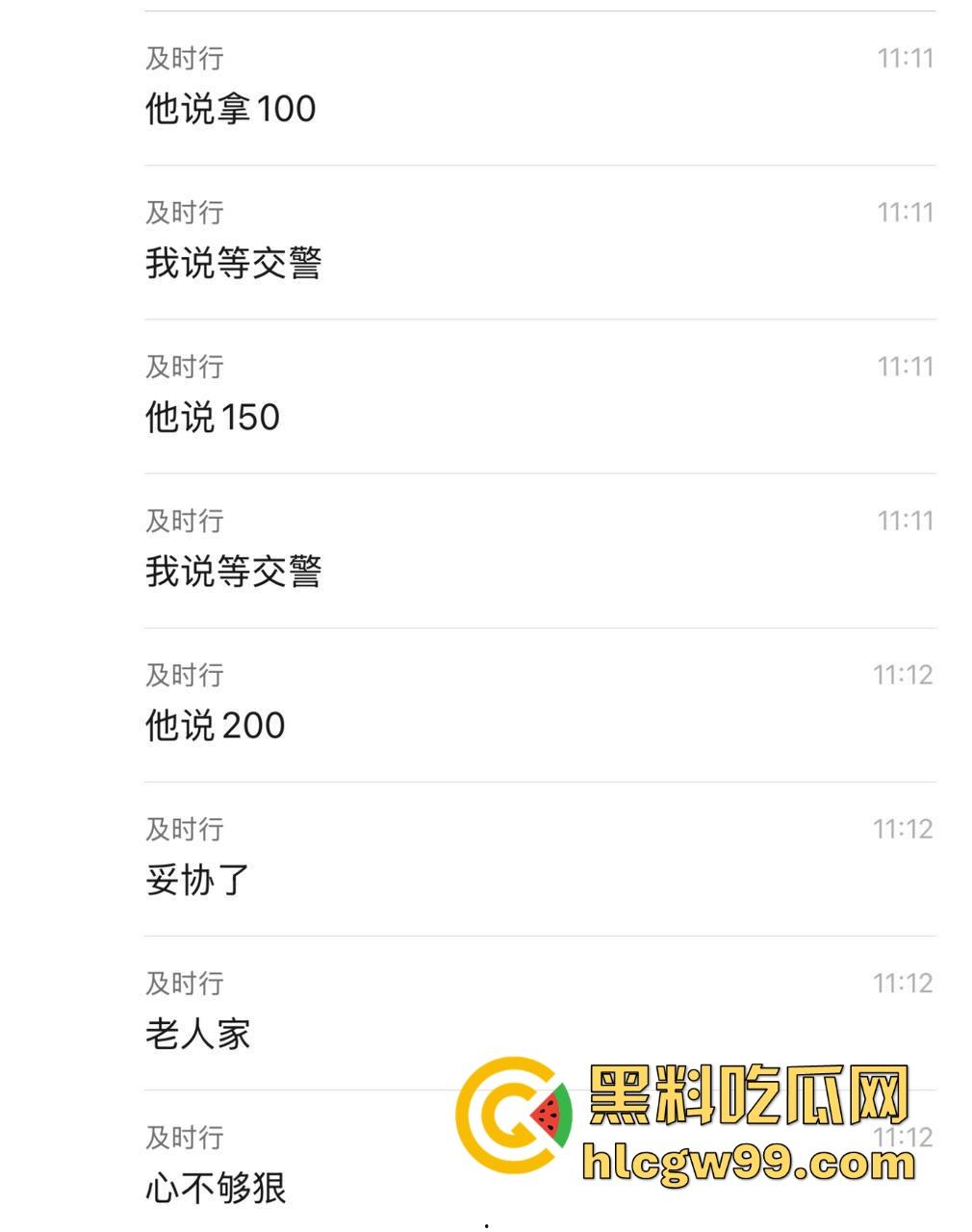Select the message 心不够狠
972x1232 pixels.
(x=214, y=1188)
